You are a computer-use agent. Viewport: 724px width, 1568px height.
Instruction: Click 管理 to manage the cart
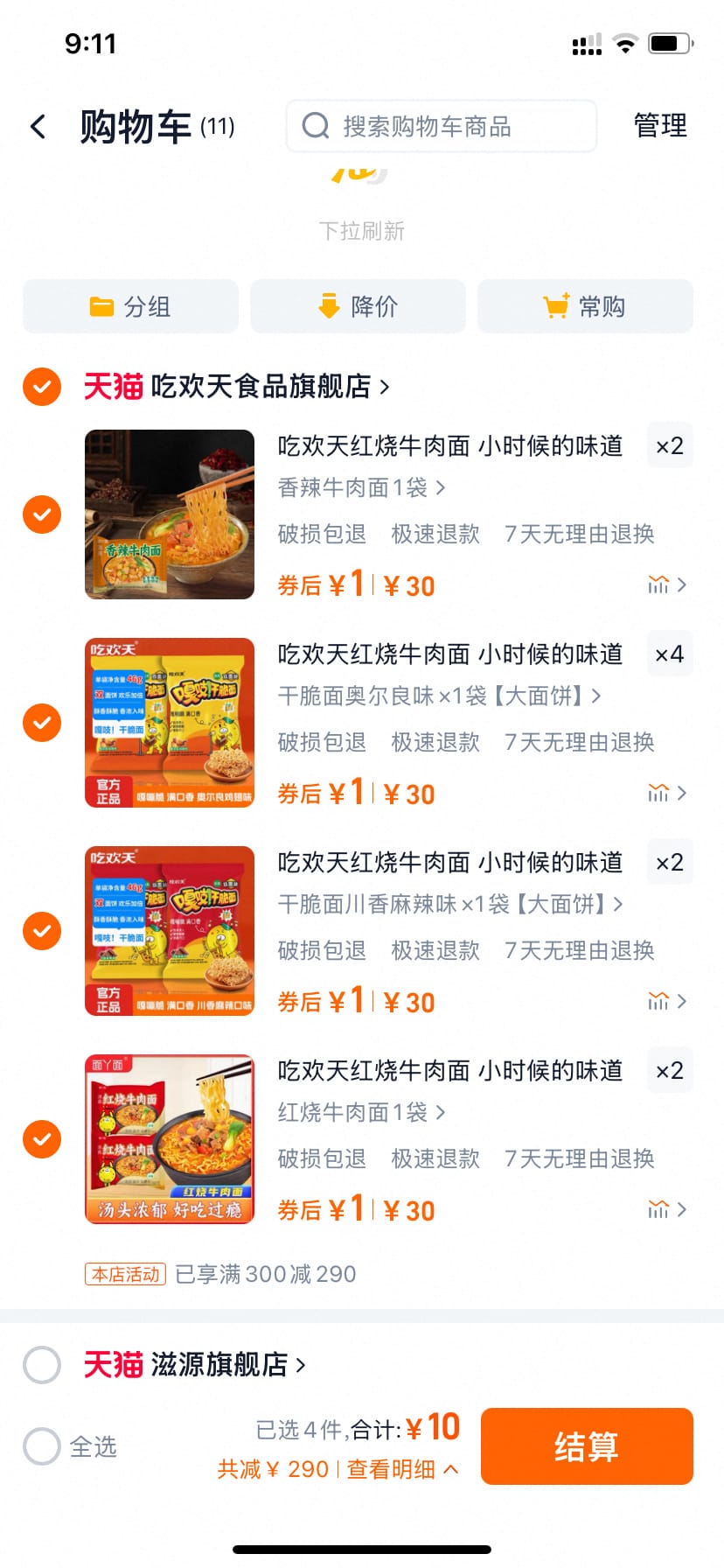[661, 127]
